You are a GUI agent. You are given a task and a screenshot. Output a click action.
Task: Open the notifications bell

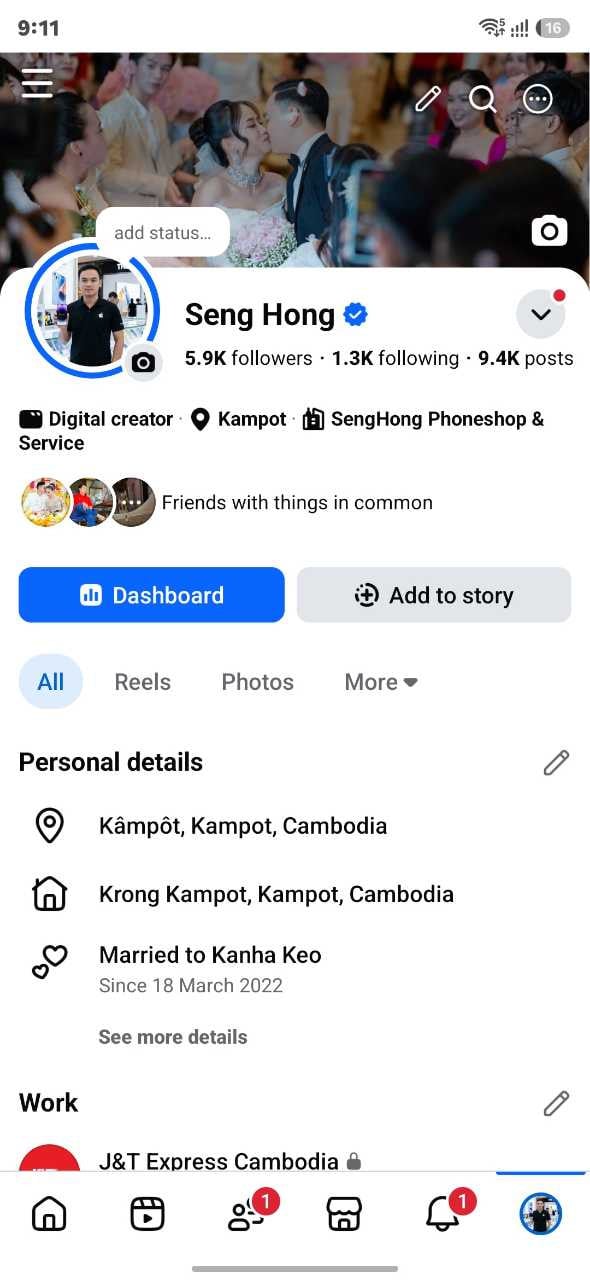pyautogui.click(x=443, y=1214)
